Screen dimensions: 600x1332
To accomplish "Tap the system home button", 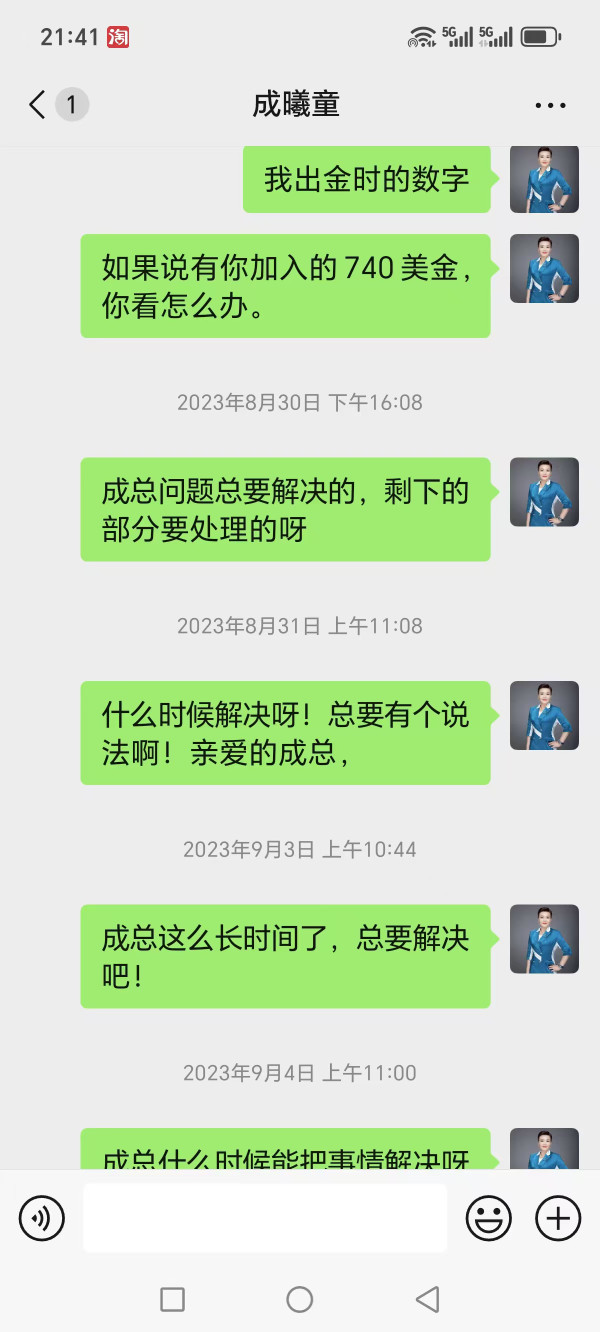I will point(300,1299).
